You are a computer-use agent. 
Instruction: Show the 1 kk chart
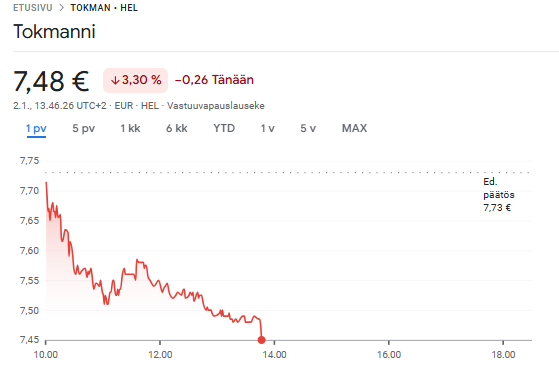(x=130, y=128)
